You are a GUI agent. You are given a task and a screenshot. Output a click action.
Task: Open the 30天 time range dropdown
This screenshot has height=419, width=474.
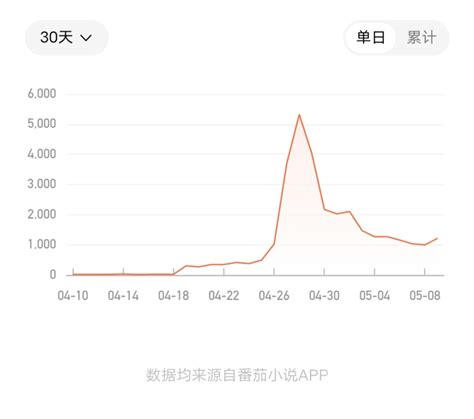pyautogui.click(x=67, y=37)
